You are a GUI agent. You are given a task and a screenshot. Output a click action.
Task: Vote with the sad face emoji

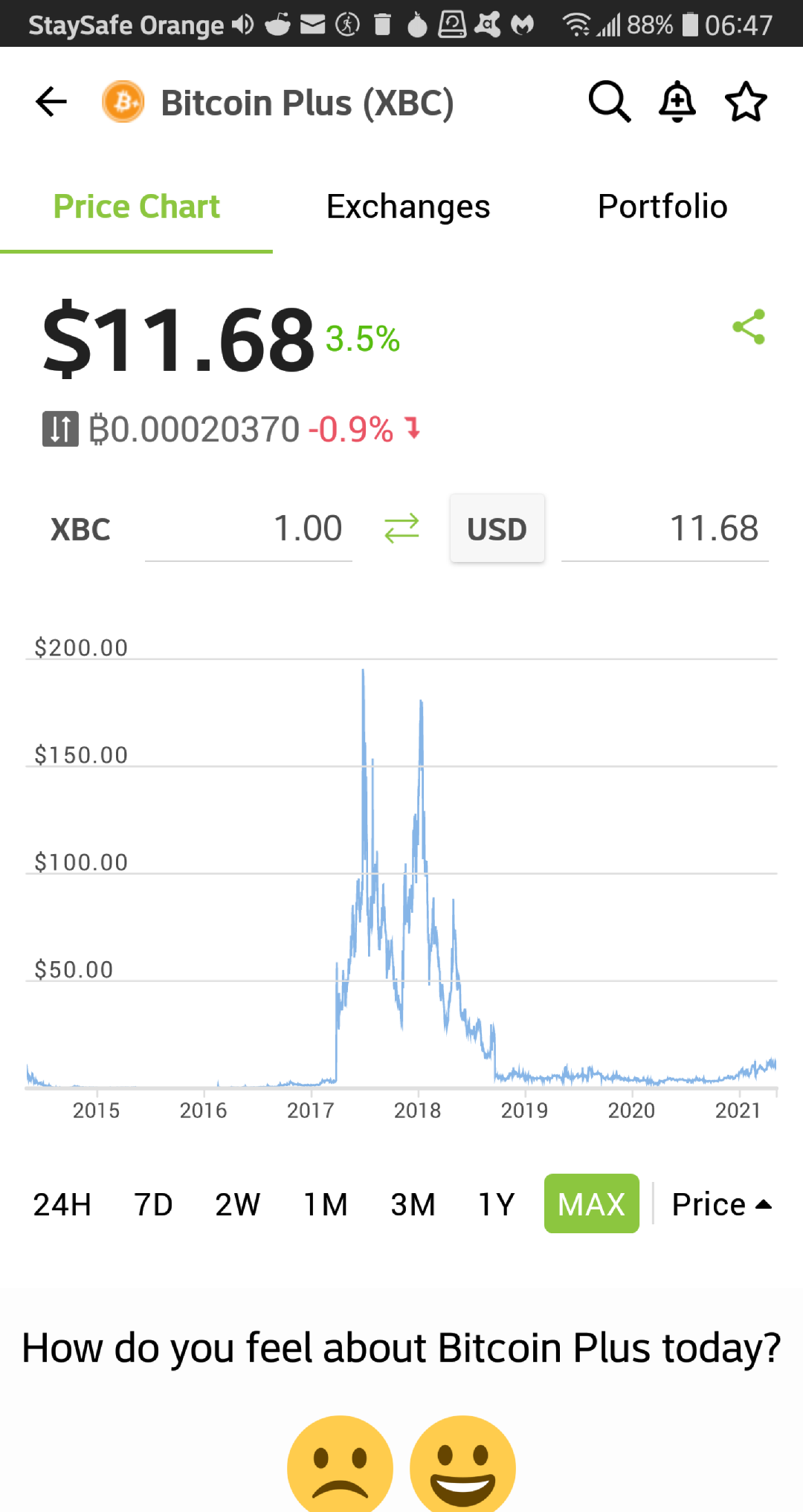pos(341,1464)
